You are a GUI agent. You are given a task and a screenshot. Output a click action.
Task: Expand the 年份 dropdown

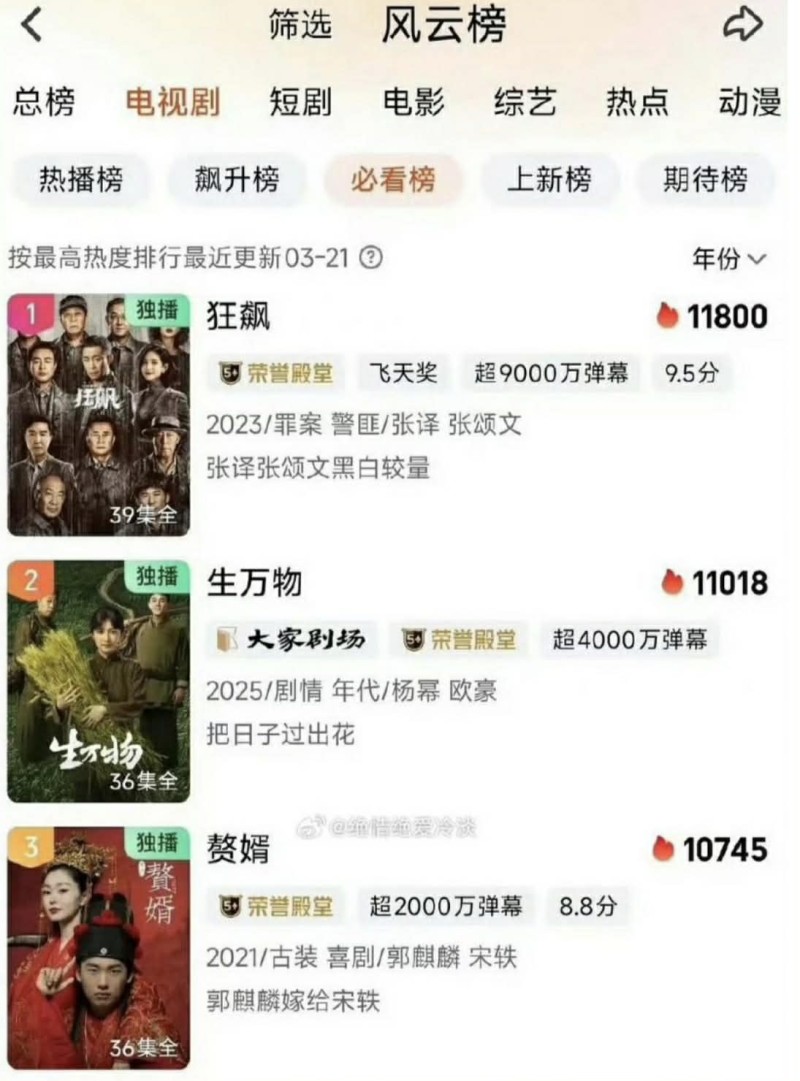click(729, 259)
